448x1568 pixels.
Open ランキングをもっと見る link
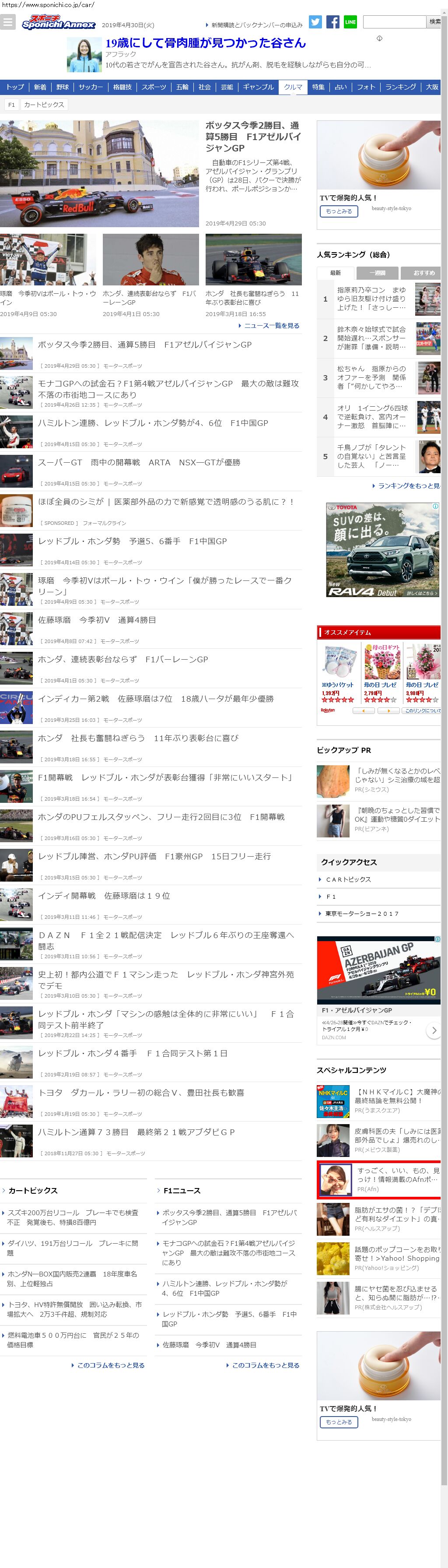click(x=408, y=486)
